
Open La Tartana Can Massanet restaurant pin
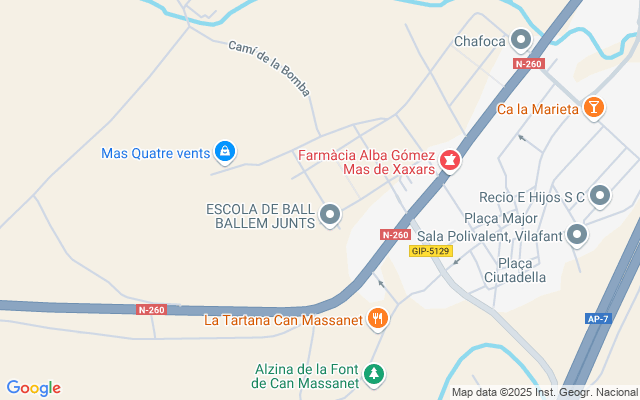[x=377, y=320]
